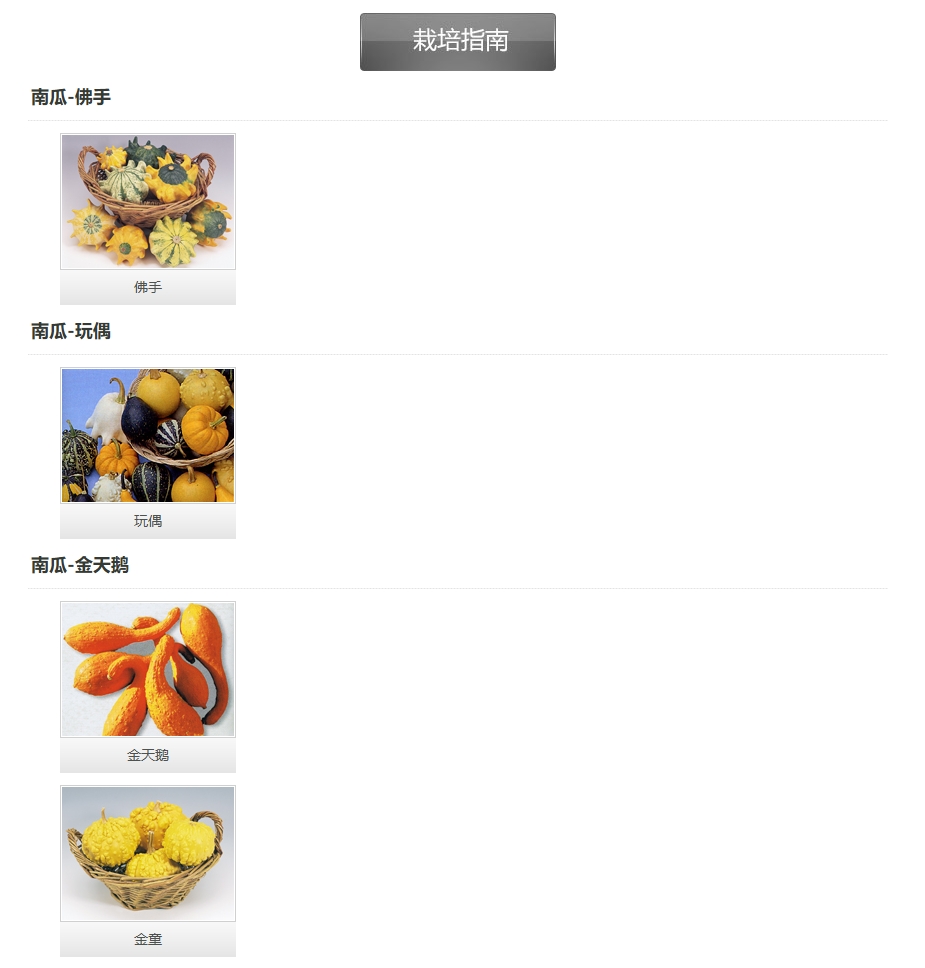
Task: Click the 栽培指南 button at the top
Action: (x=457, y=41)
